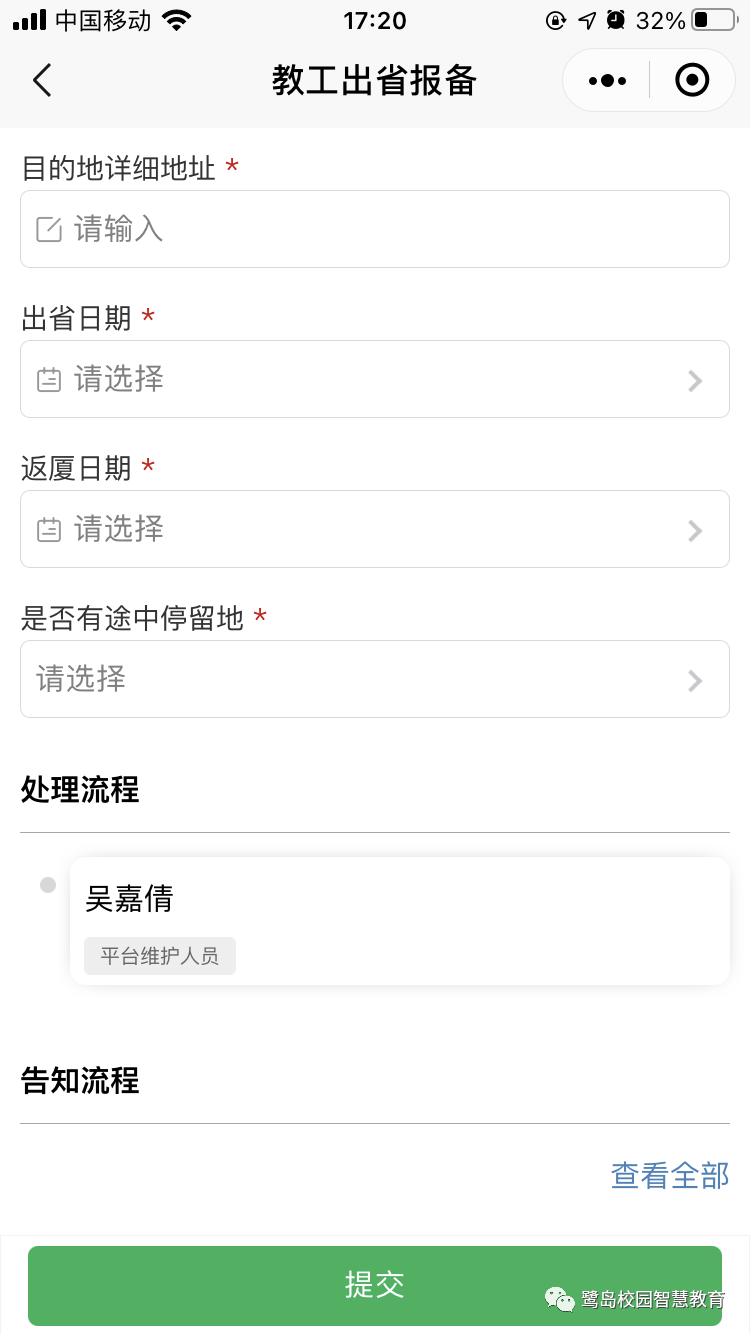750x1334 pixels.
Task: Select an option for 是否有途中停留地
Action: pyautogui.click(x=375, y=679)
